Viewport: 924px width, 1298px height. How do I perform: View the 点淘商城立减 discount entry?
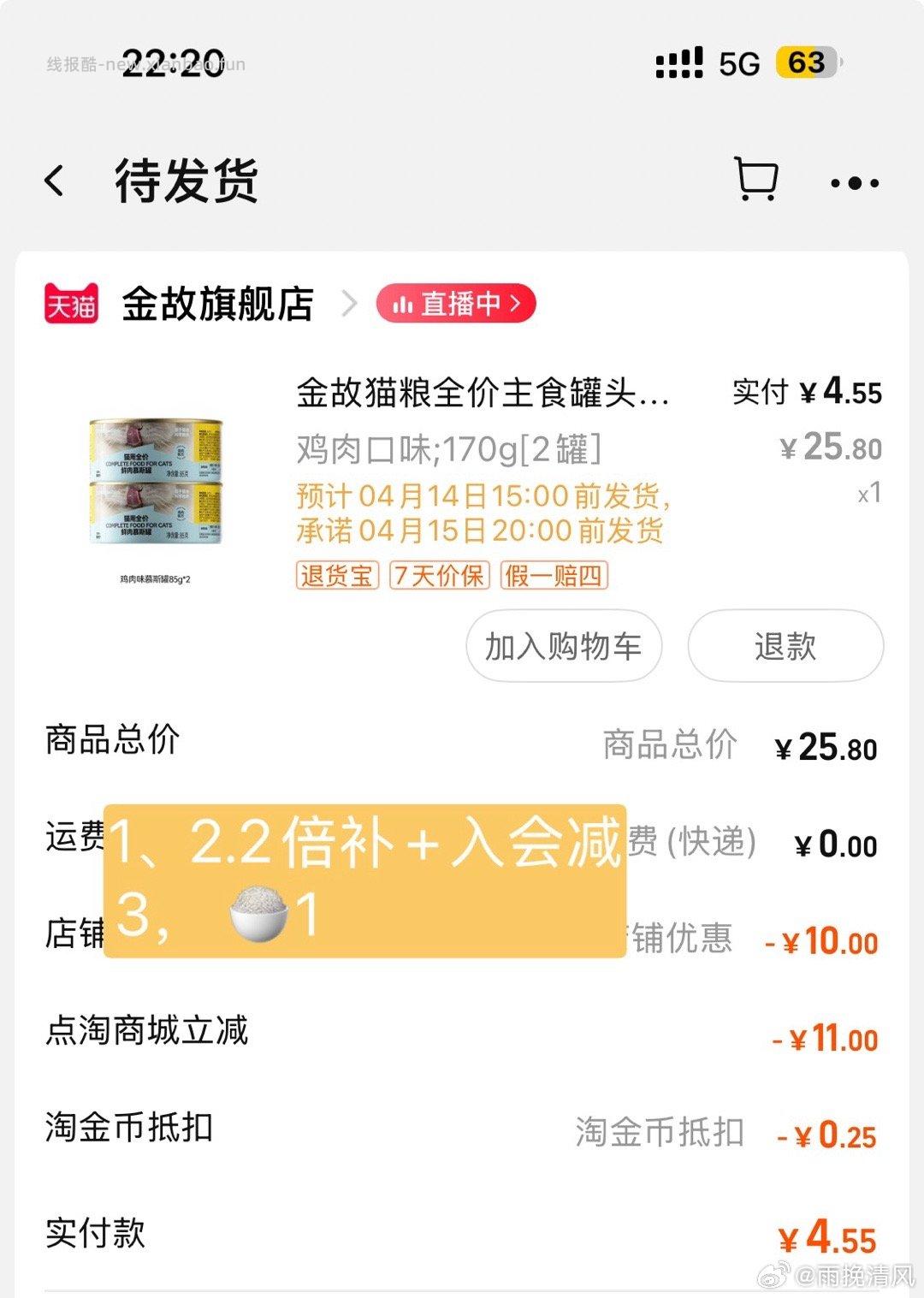[147, 1033]
